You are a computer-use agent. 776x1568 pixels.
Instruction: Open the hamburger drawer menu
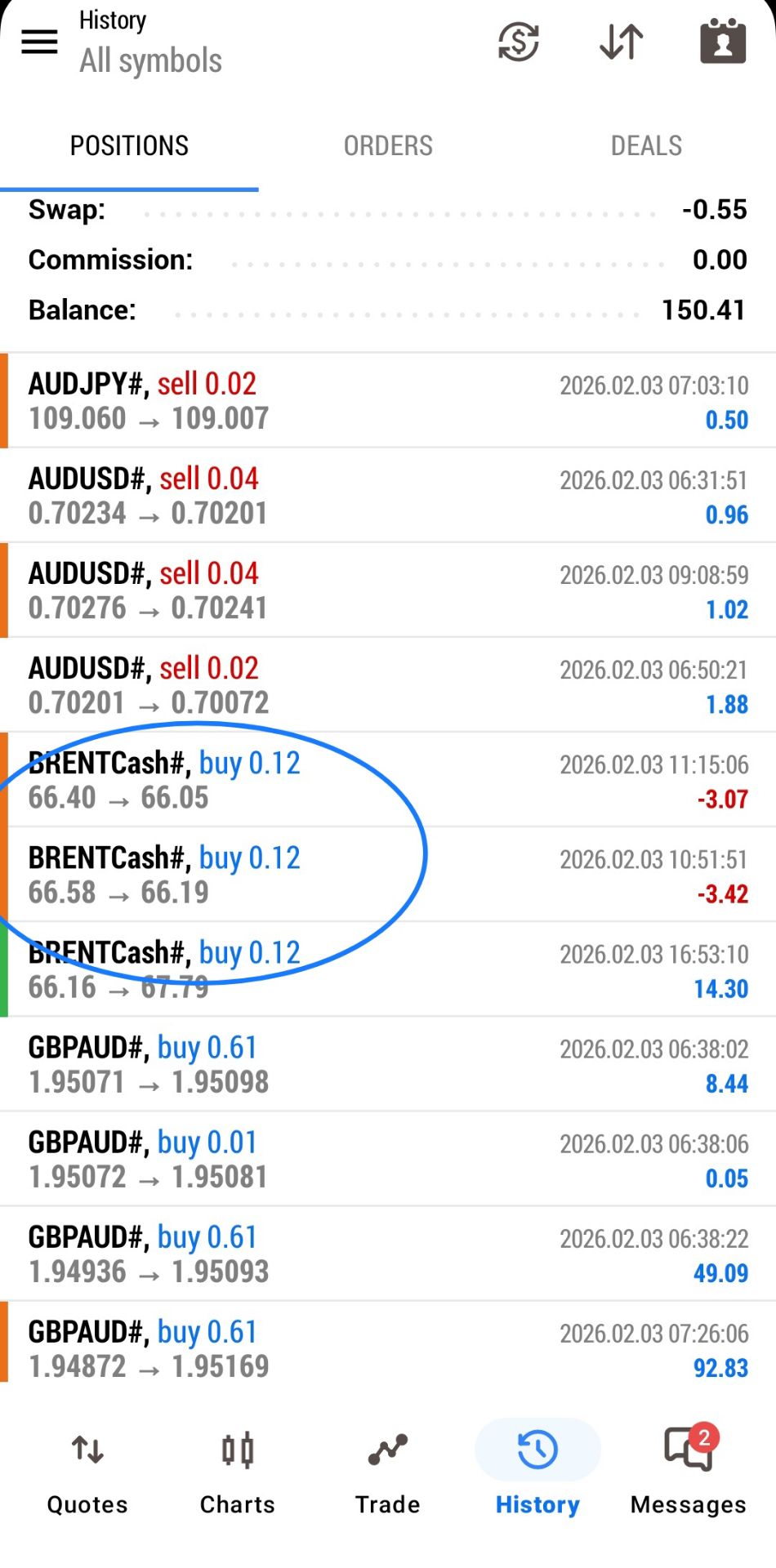[39, 42]
